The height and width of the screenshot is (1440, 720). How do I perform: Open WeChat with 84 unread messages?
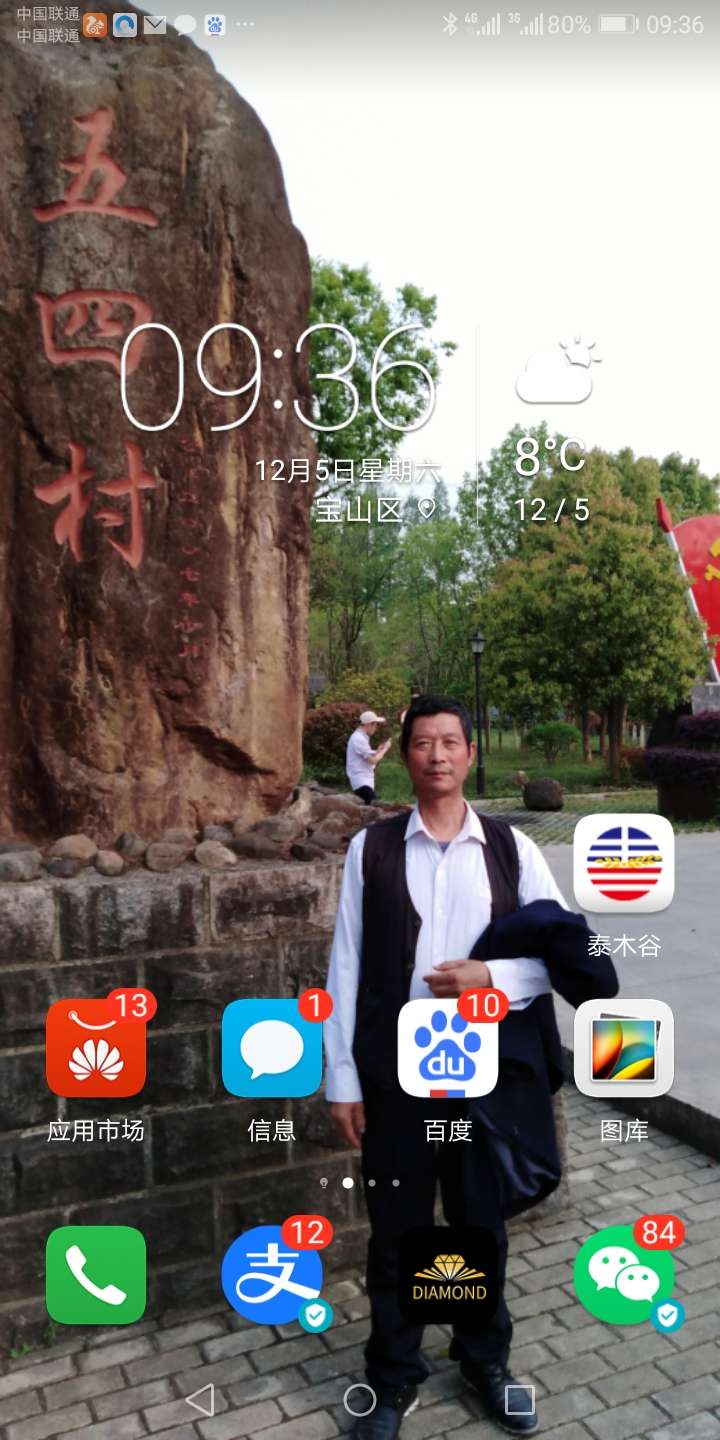pos(623,1275)
